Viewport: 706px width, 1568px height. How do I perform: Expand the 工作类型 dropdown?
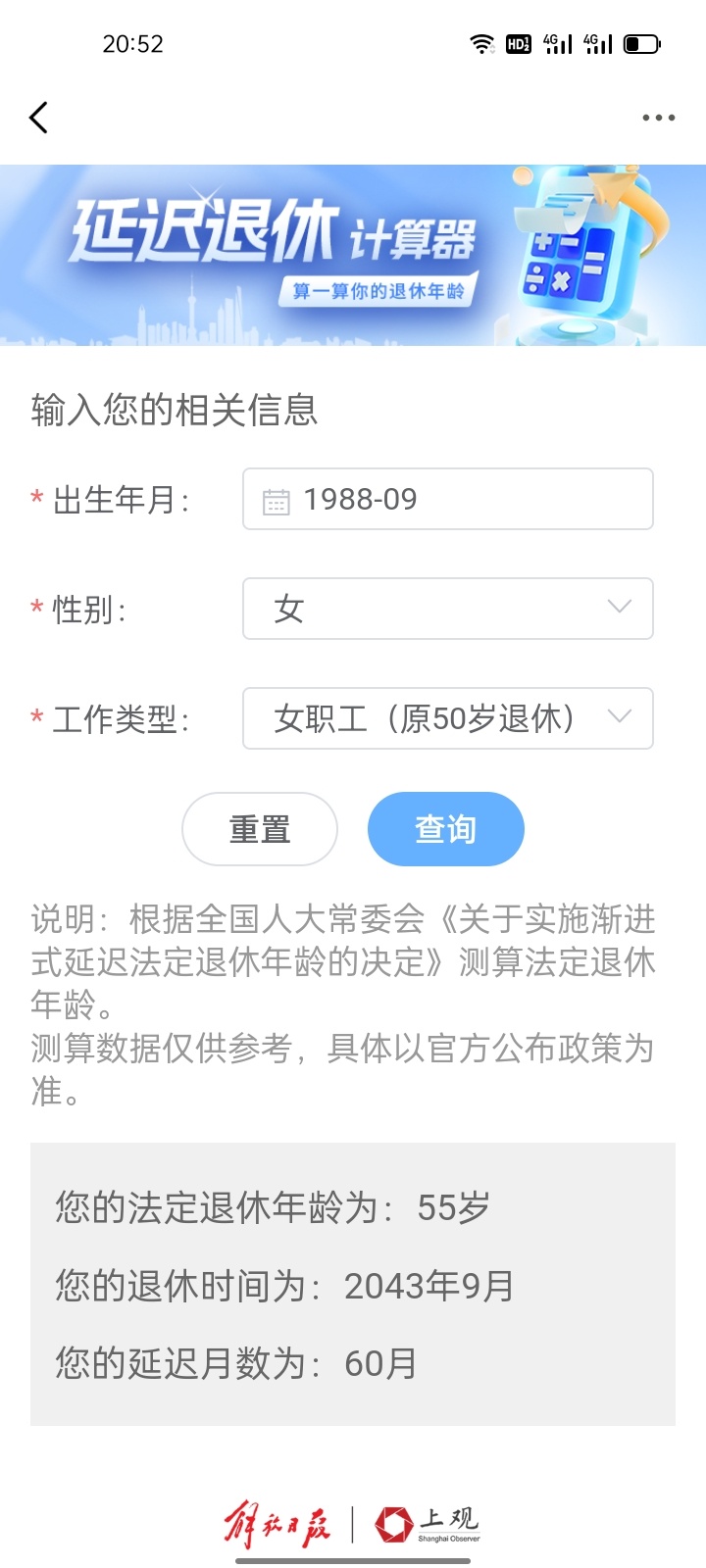point(447,718)
